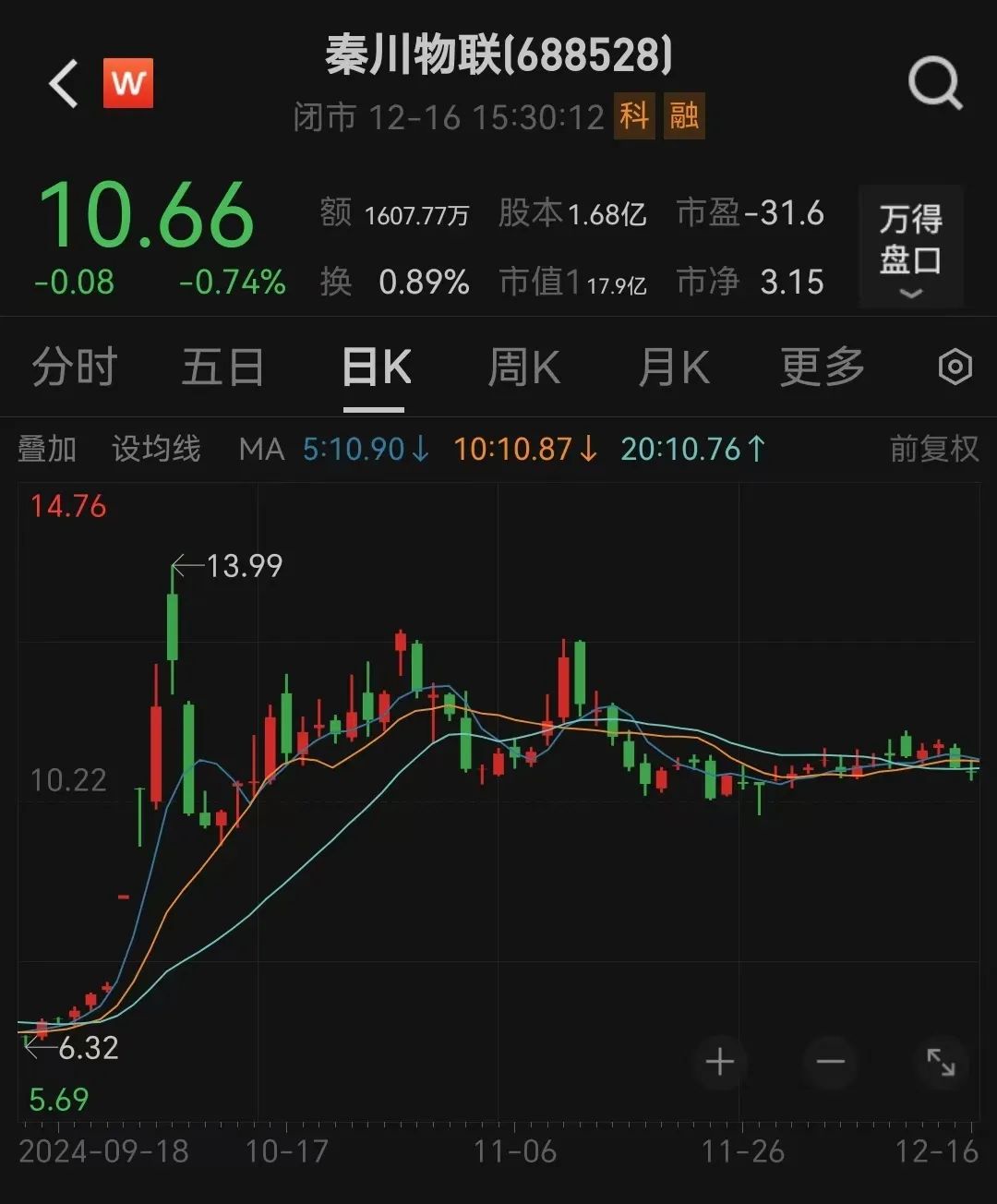Open the 更多 chart periods
Viewport: 997px width, 1204px height.
coord(822,367)
